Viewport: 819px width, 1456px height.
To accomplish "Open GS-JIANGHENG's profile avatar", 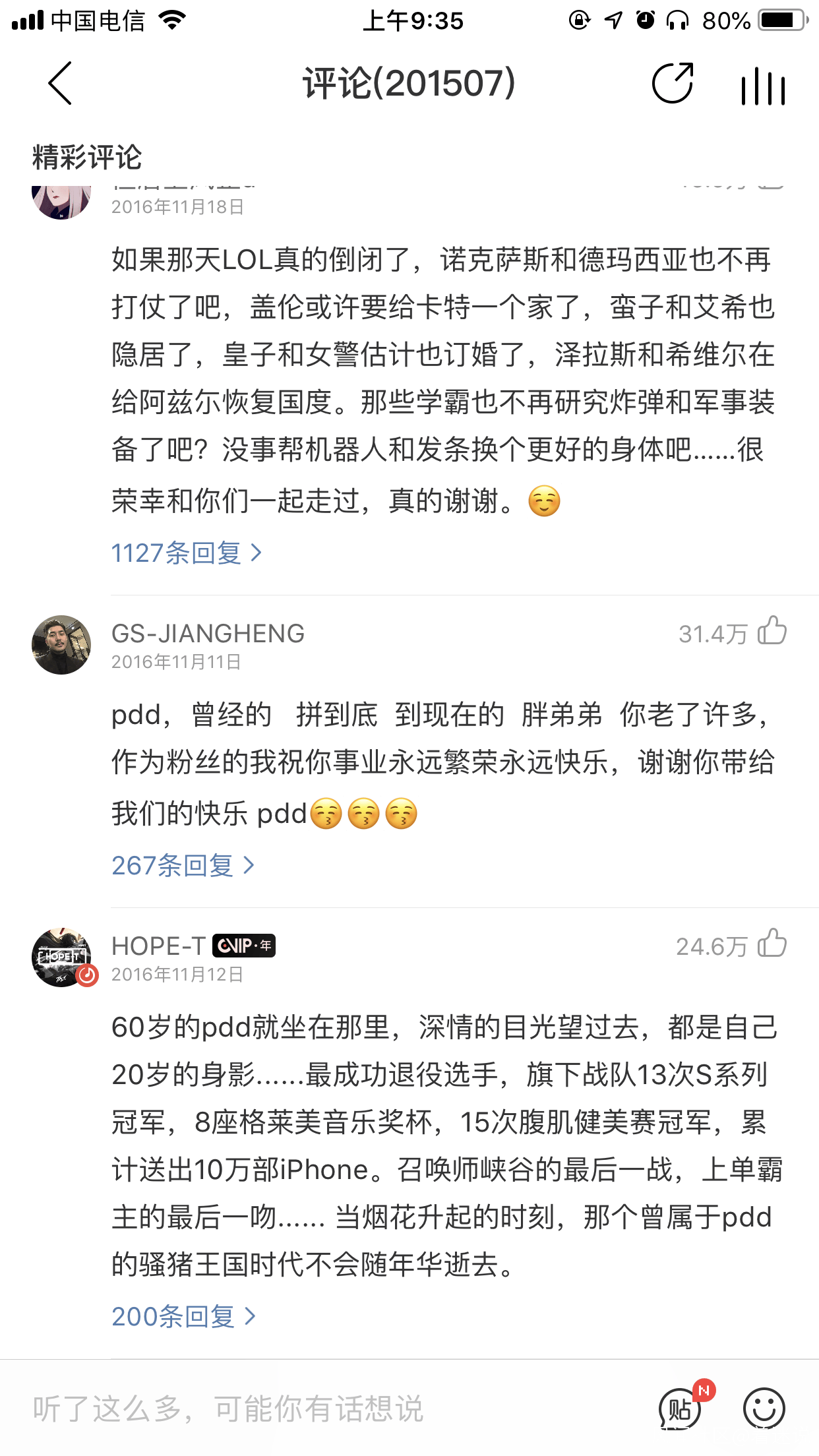I will pyautogui.click(x=61, y=645).
